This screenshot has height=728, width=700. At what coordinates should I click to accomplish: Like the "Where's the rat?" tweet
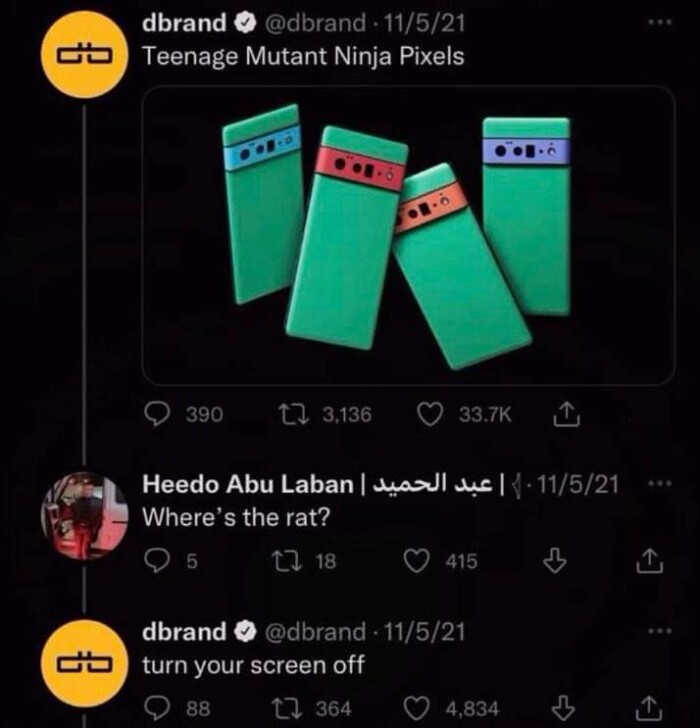point(416,562)
